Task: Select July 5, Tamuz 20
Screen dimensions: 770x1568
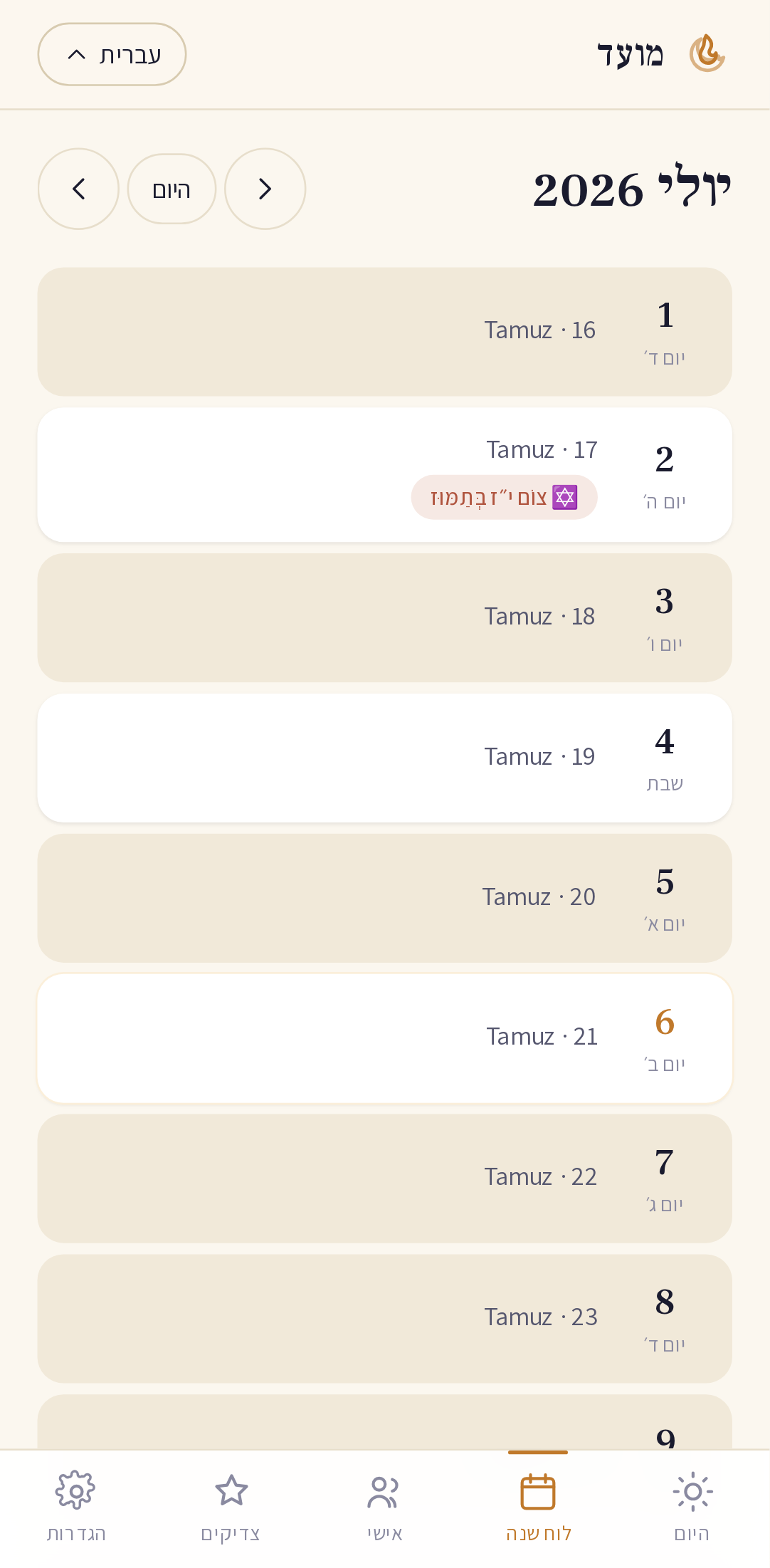Action: click(x=384, y=899)
